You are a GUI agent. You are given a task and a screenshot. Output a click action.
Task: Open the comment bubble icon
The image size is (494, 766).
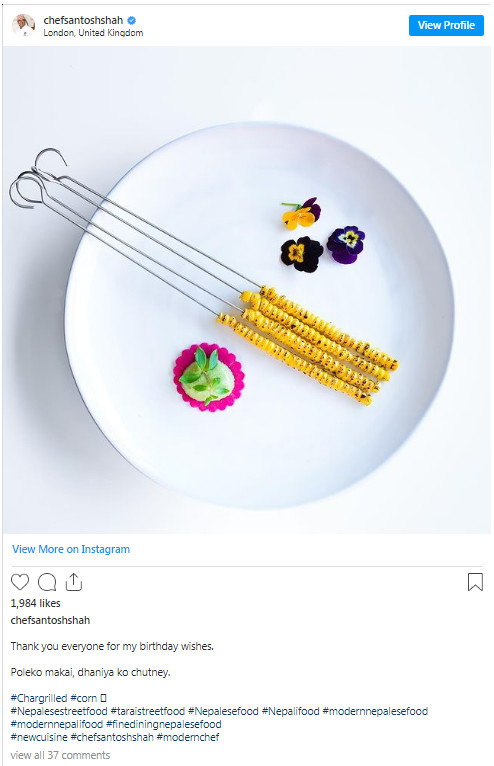pyautogui.click(x=47, y=582)
